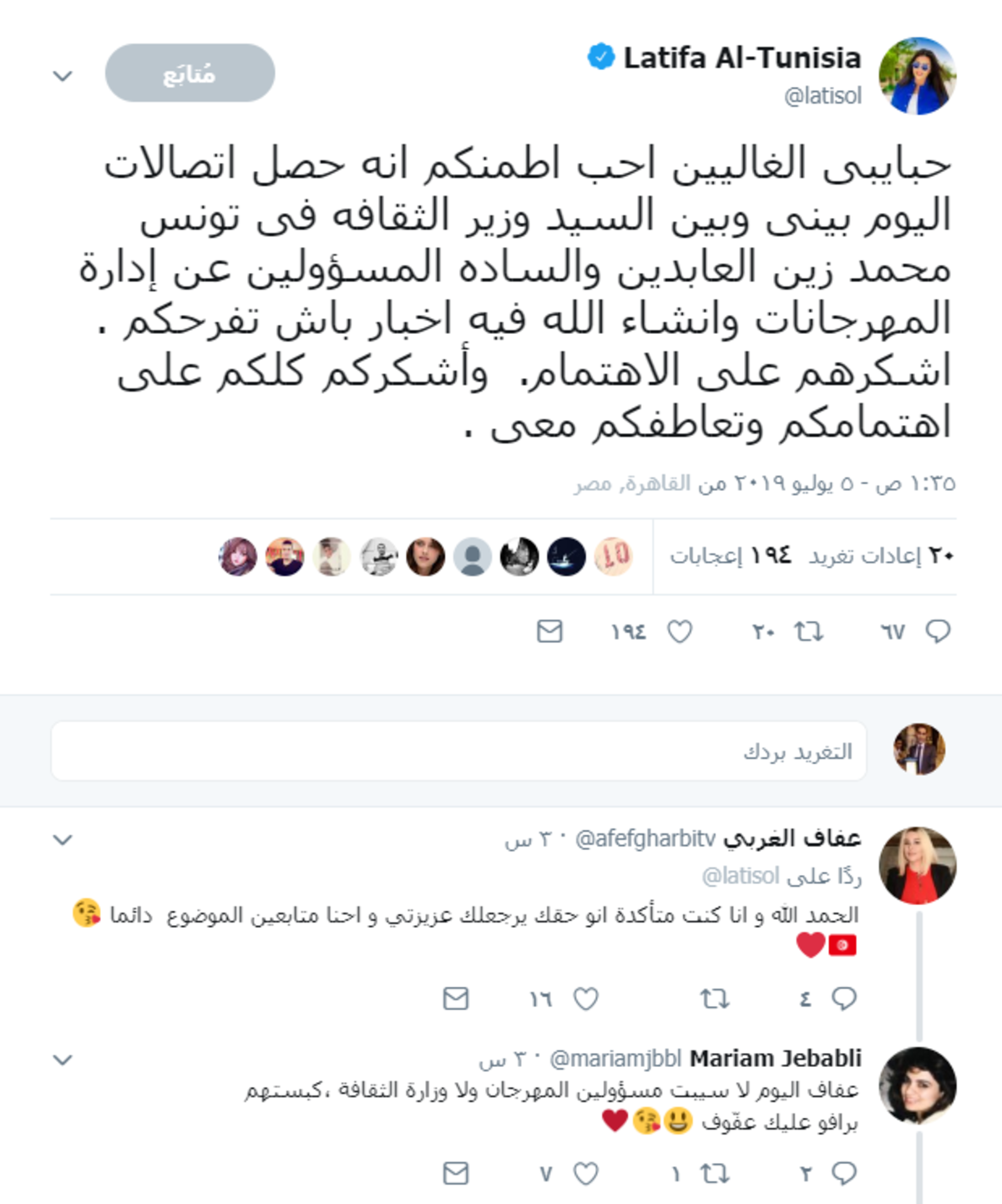View the list of 20 retweets
1002x1204 pixels.
(880, 556)
